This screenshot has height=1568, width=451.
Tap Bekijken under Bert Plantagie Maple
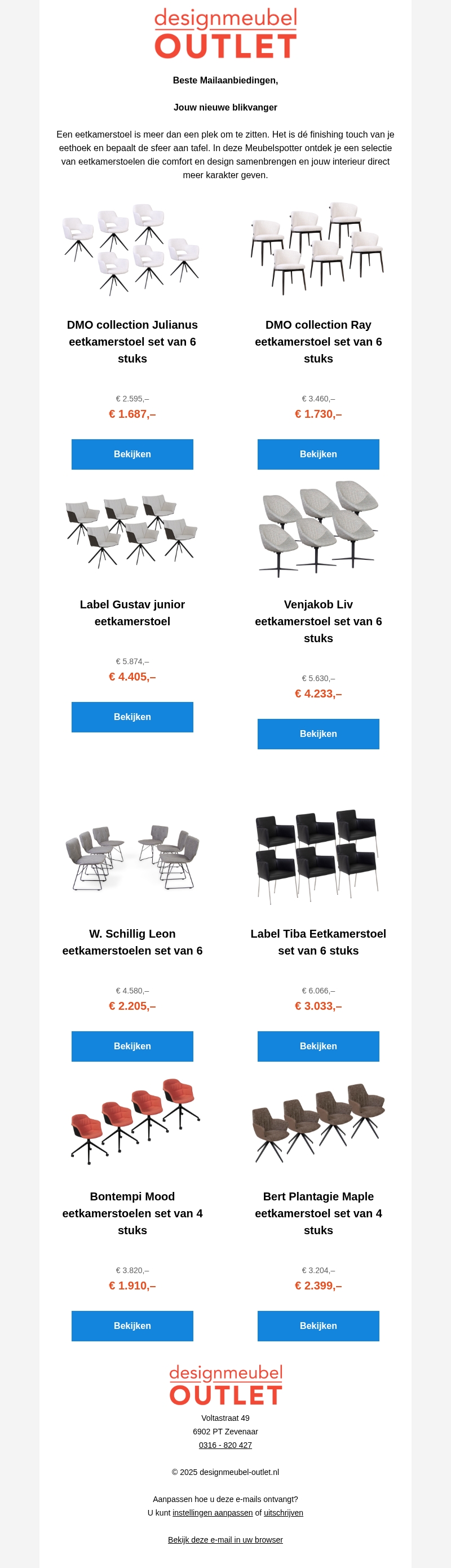(x=319, y=1326)
